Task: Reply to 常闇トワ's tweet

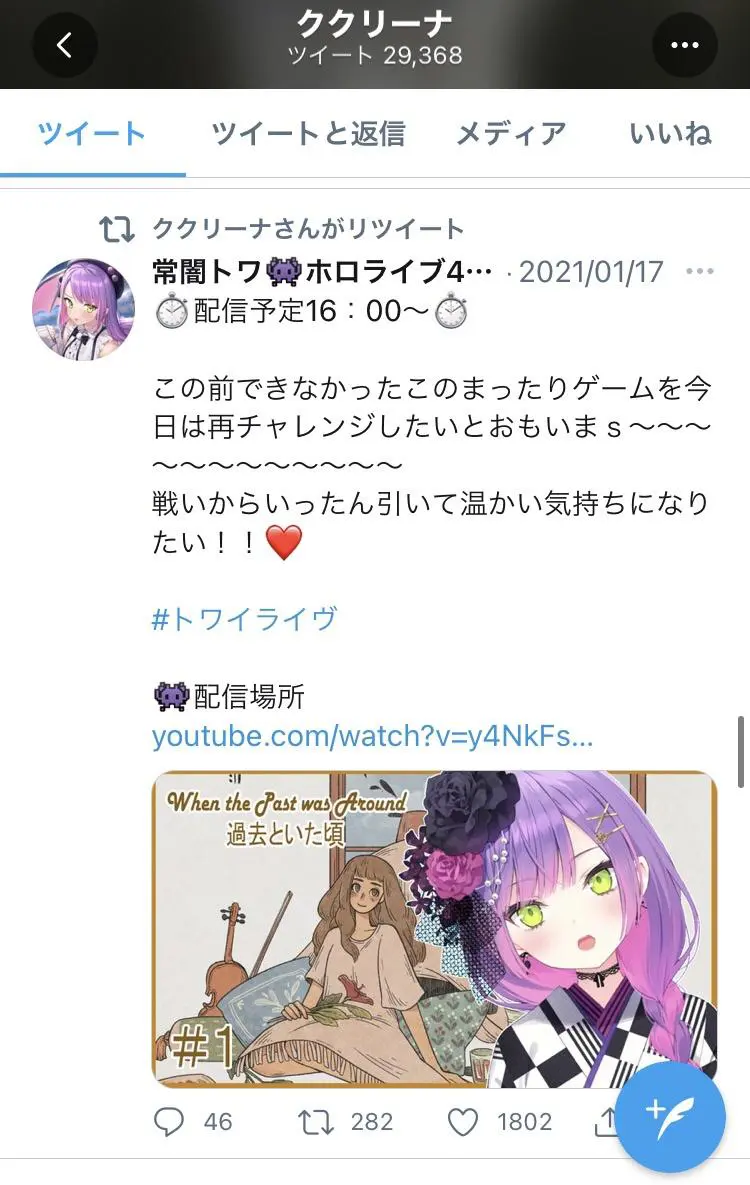Action: coord(170,1122)
